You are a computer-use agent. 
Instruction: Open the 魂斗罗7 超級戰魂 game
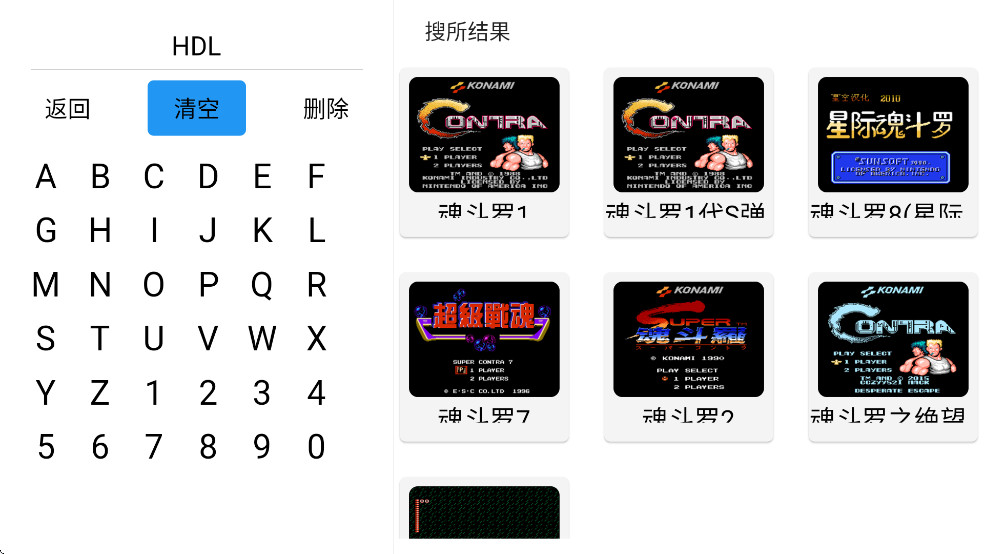[484, 357]
